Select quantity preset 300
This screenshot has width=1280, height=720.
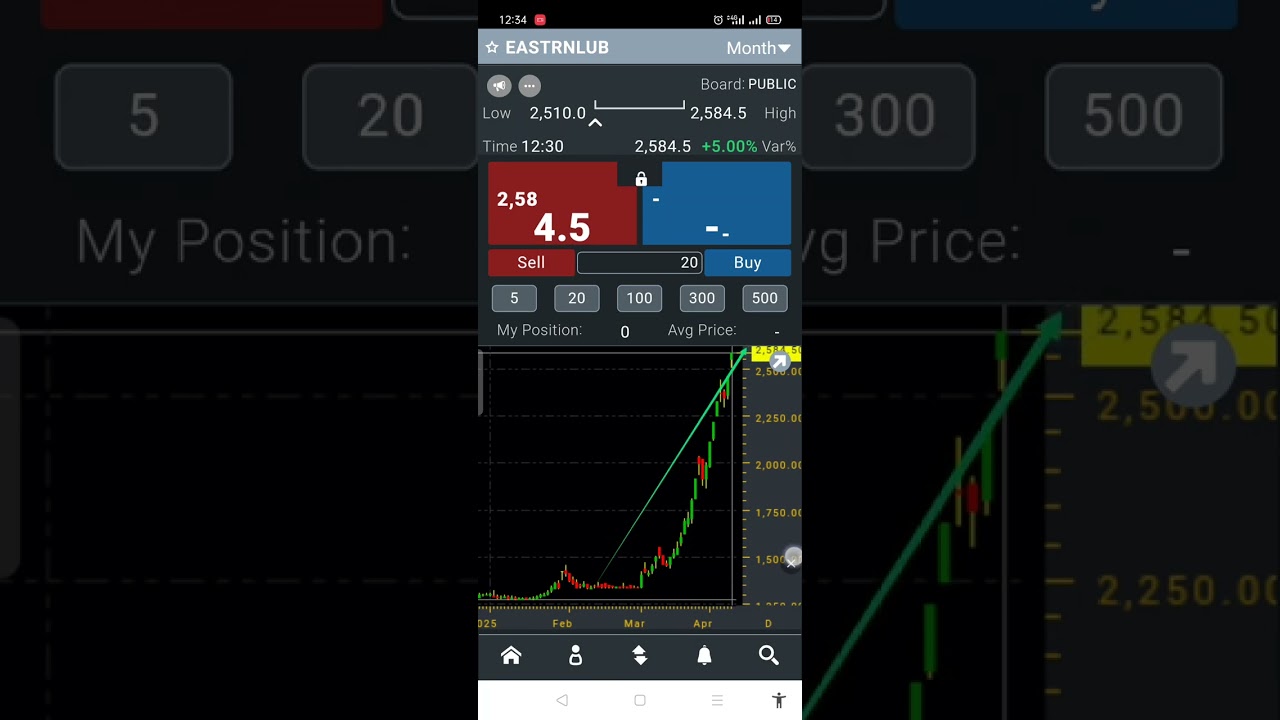(x=702, y=298)
